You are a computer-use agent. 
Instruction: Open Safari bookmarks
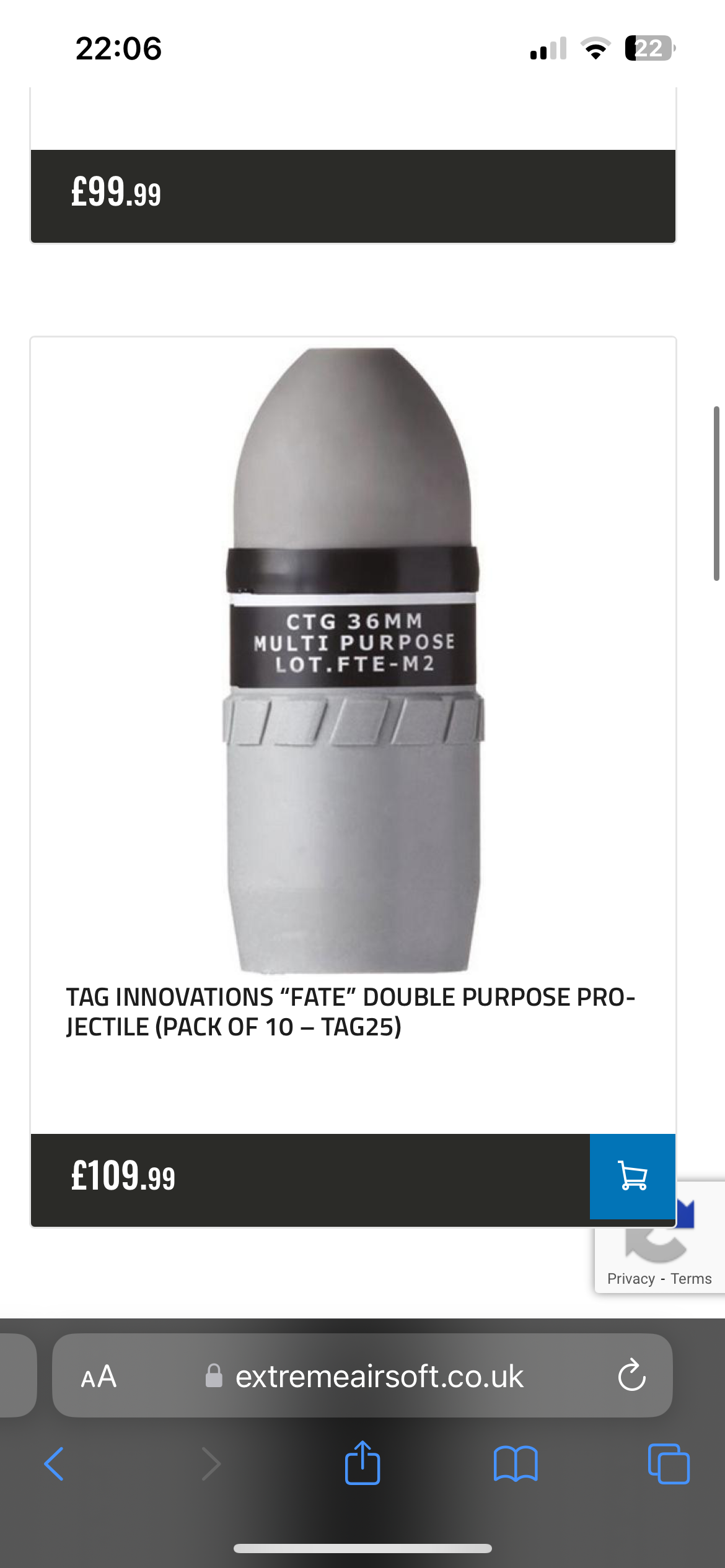click(x=516, y=1465)
